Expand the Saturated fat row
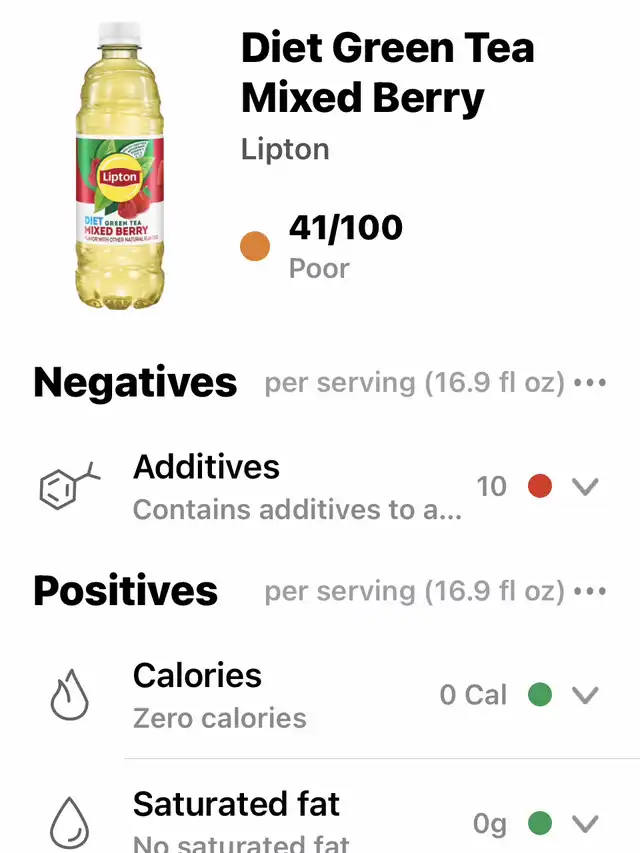Viewport: 640px width, 853px height. click(x=584, y=824)
